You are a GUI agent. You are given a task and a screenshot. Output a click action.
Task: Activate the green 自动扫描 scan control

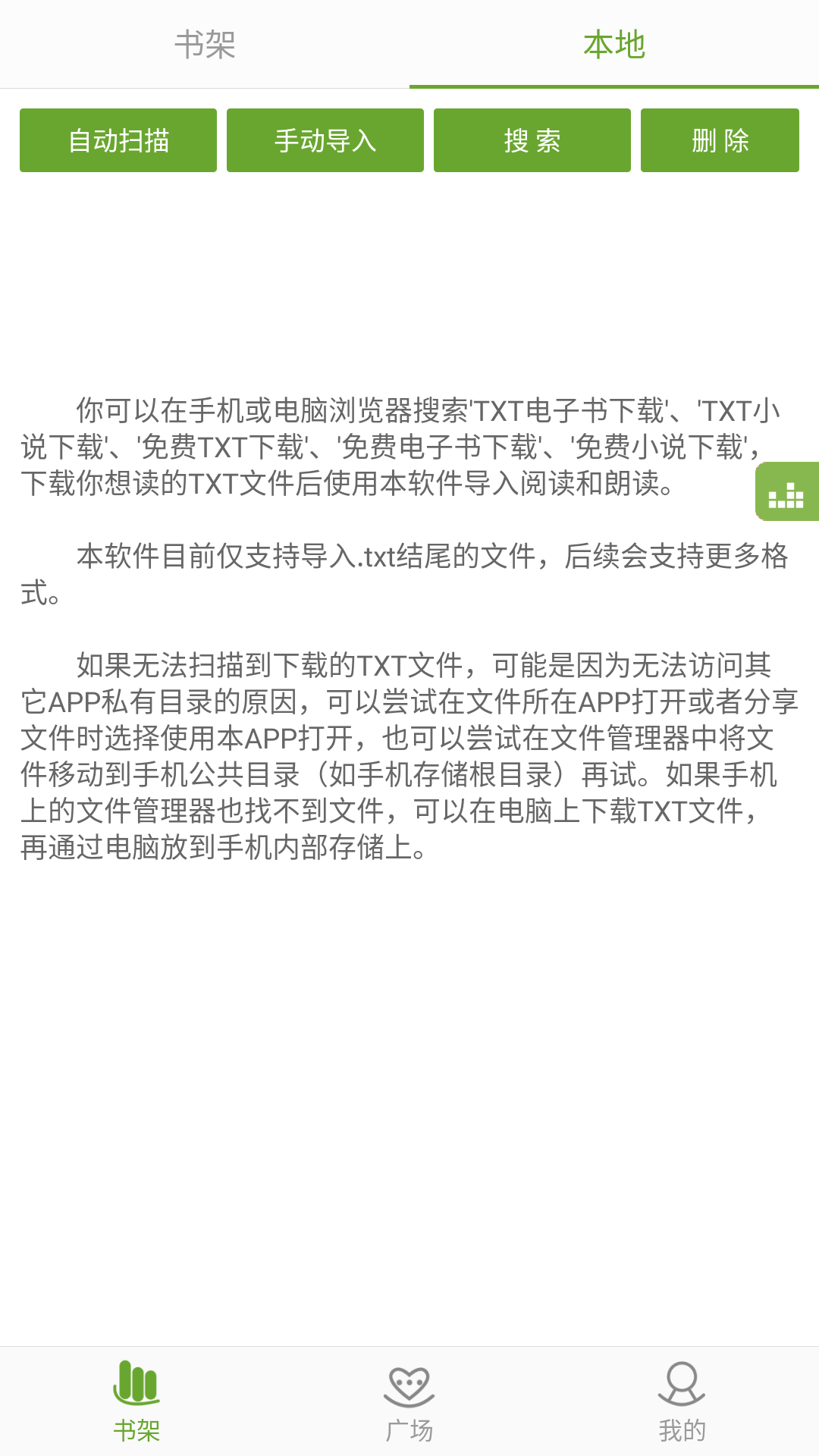[x=118, y=140]
